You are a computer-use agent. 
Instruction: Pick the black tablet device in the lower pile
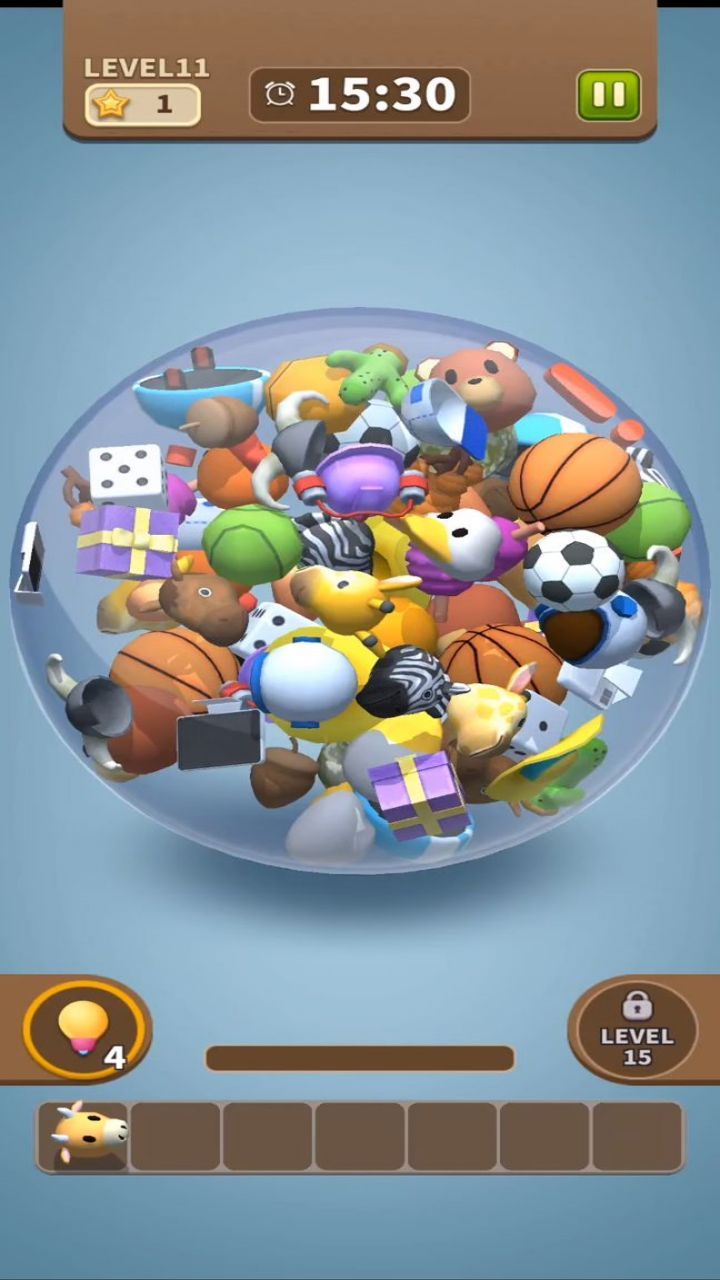point(220,737)
